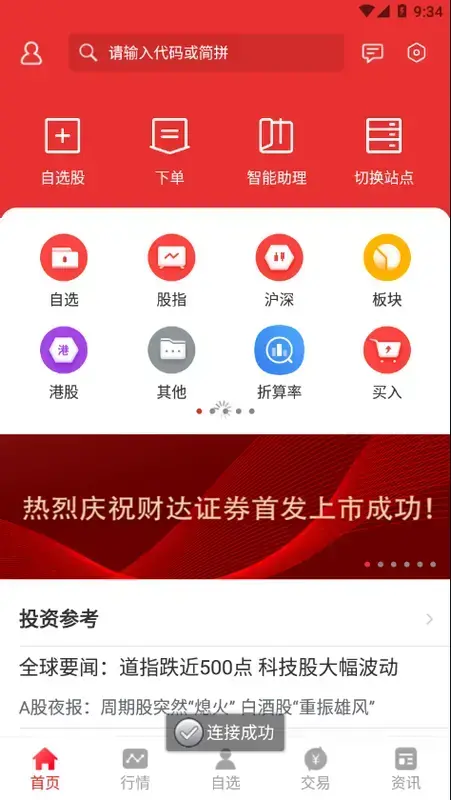Select 切换站点 to switch server
The image size is (451, 800).
click(x=384, y=152)
